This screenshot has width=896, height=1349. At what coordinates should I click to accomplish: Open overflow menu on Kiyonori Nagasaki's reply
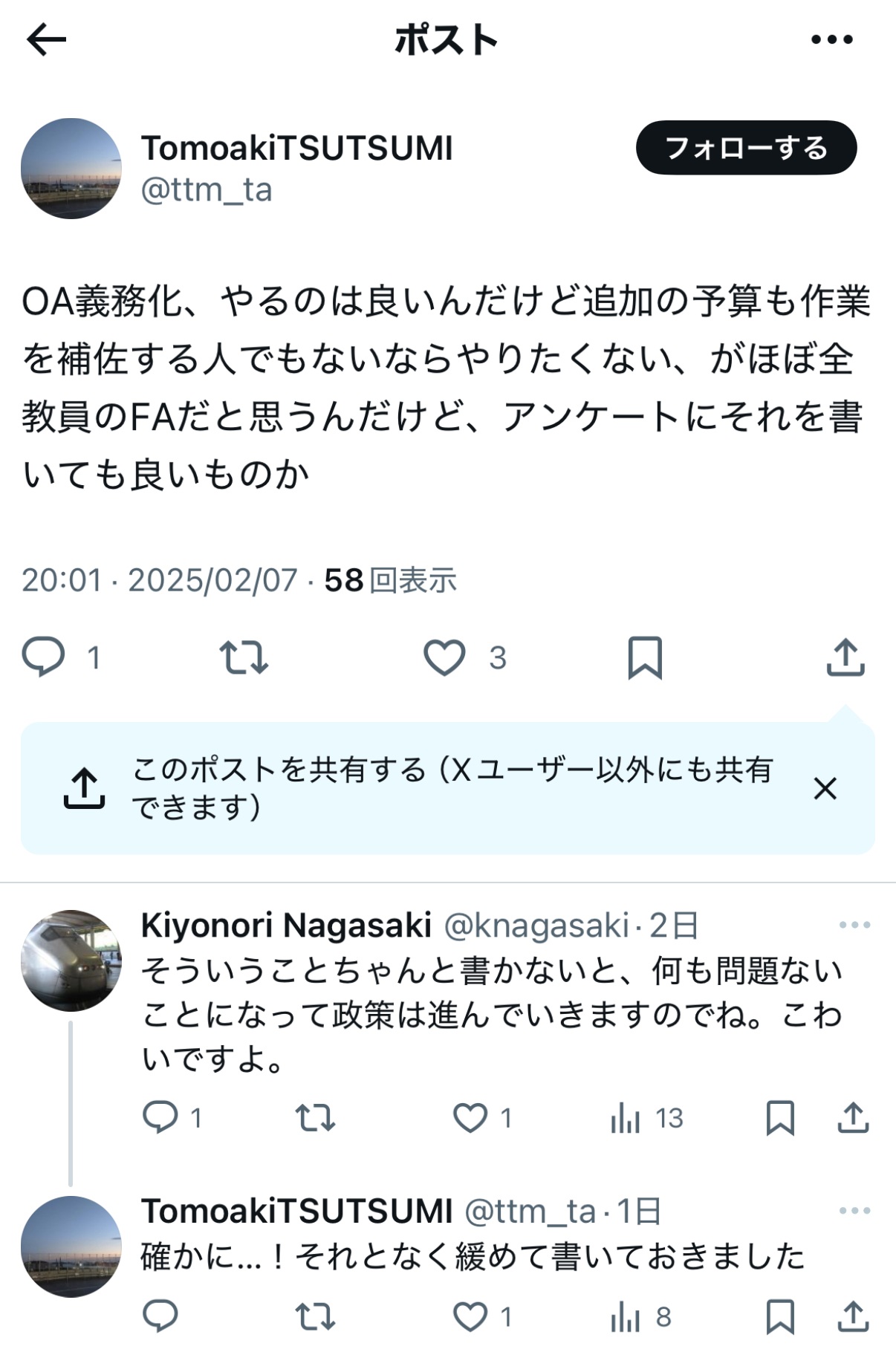[x=854, y=925]
